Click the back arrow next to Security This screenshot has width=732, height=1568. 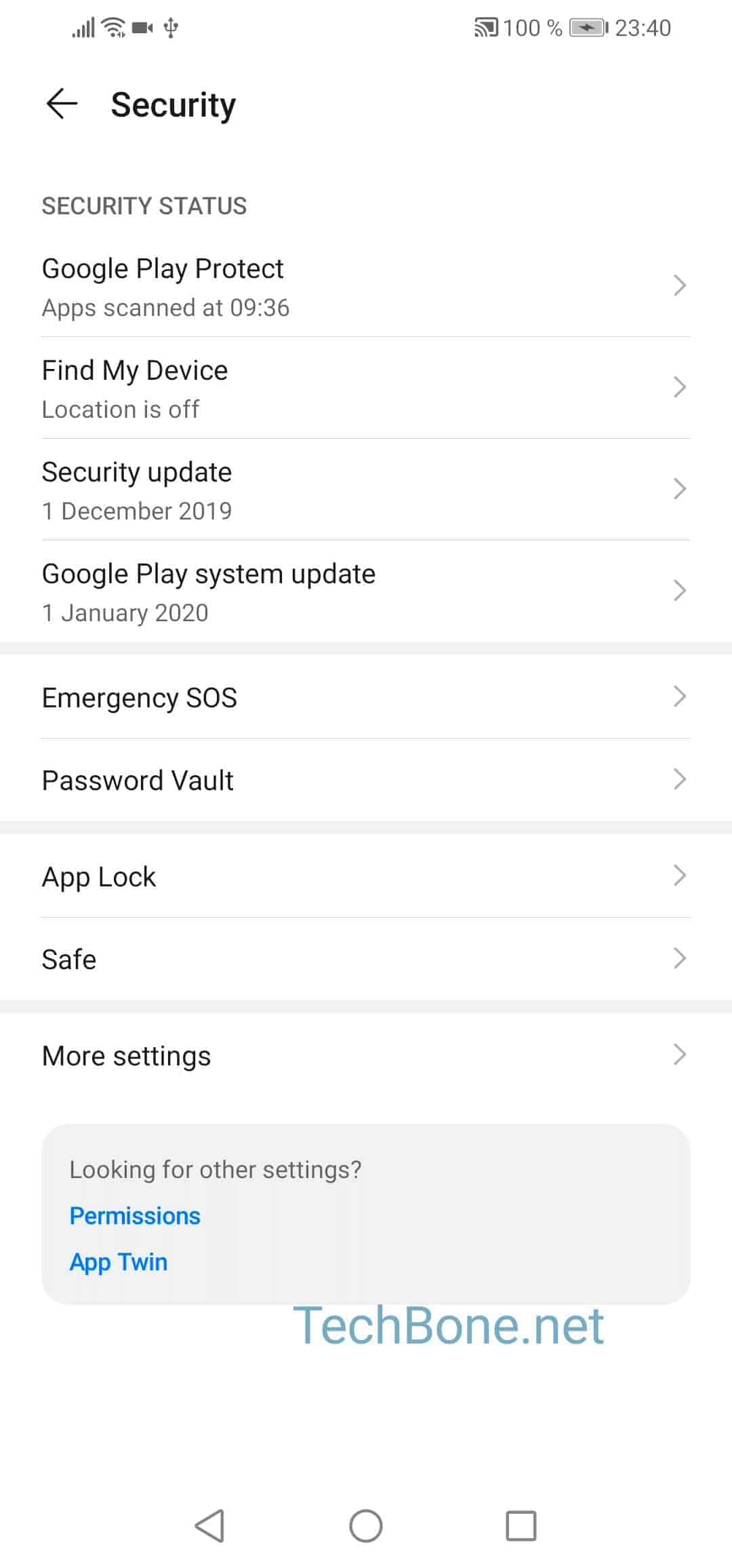click(61, 104)
